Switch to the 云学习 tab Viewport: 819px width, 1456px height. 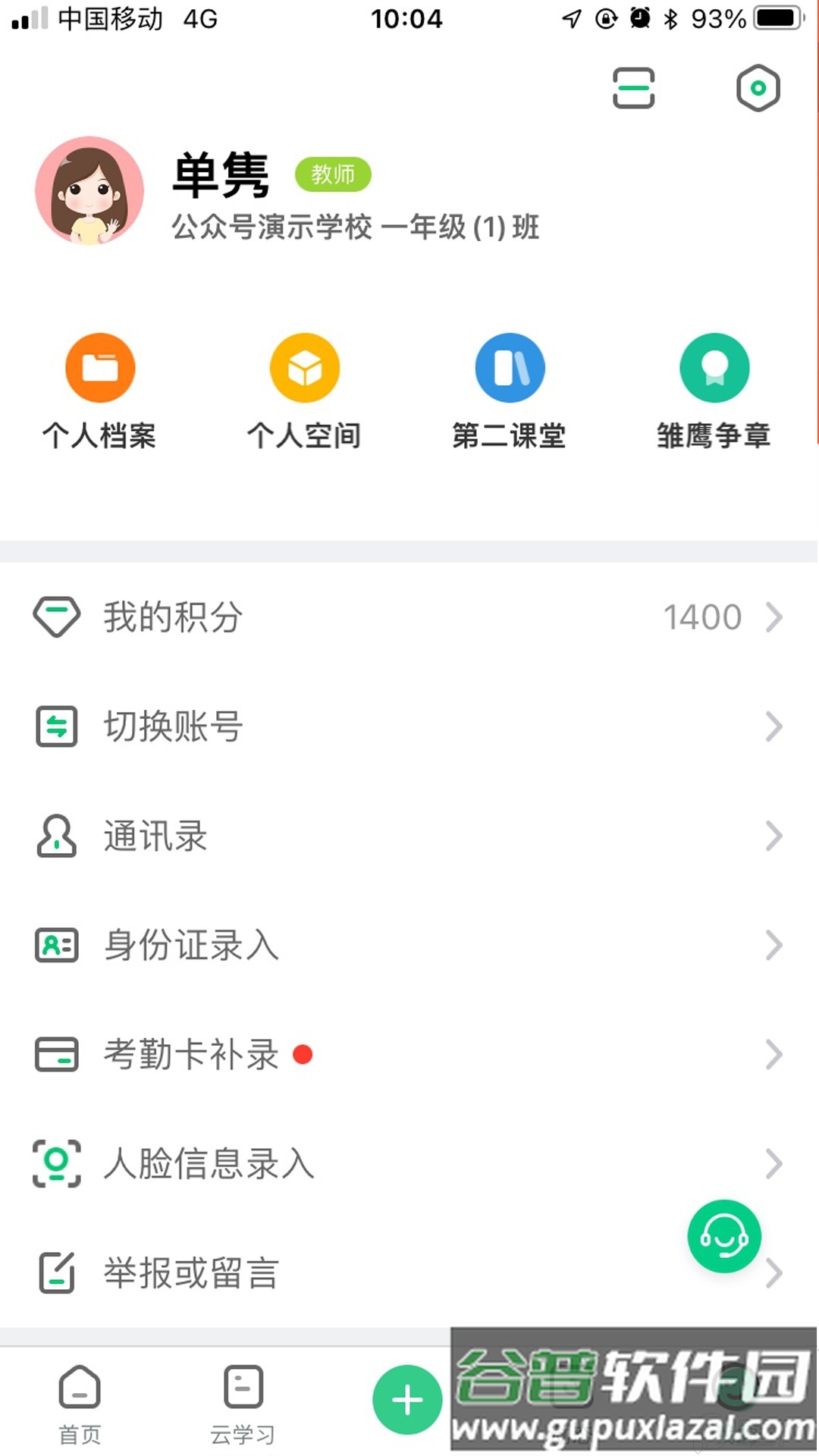point(243,1403)
